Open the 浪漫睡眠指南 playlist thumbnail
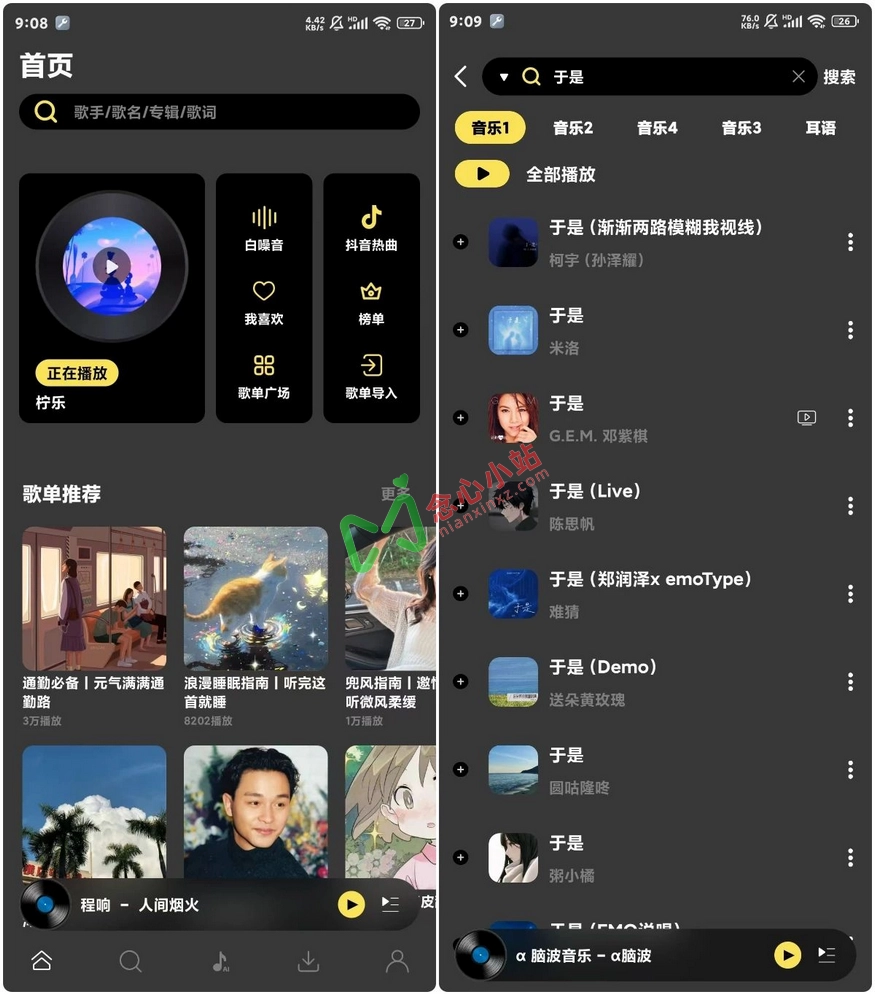 point(255,597)
